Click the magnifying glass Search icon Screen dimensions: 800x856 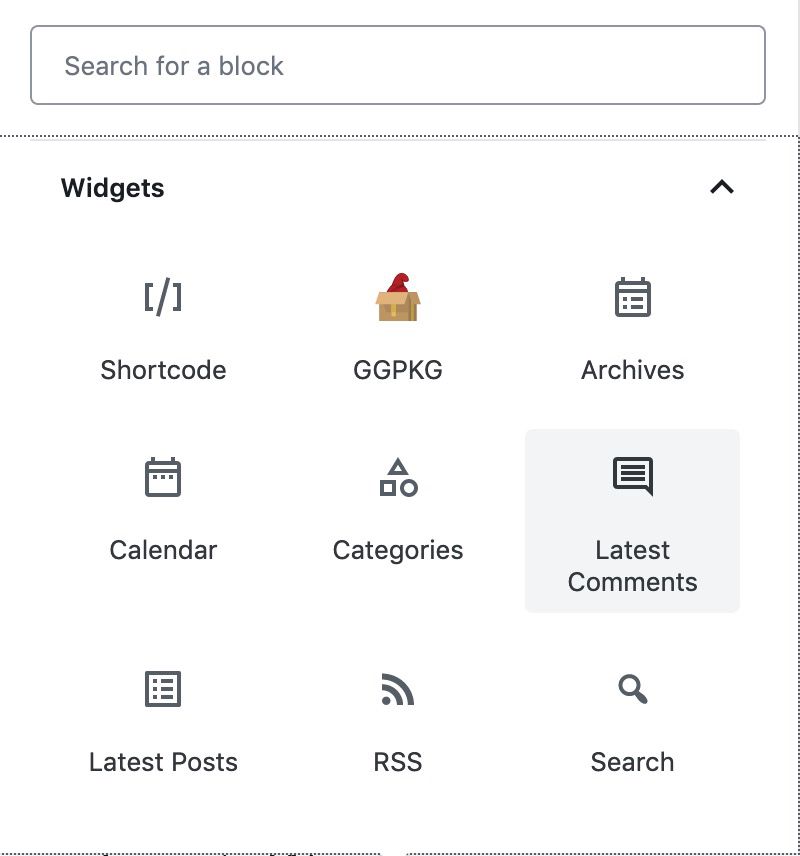[632, 690]
